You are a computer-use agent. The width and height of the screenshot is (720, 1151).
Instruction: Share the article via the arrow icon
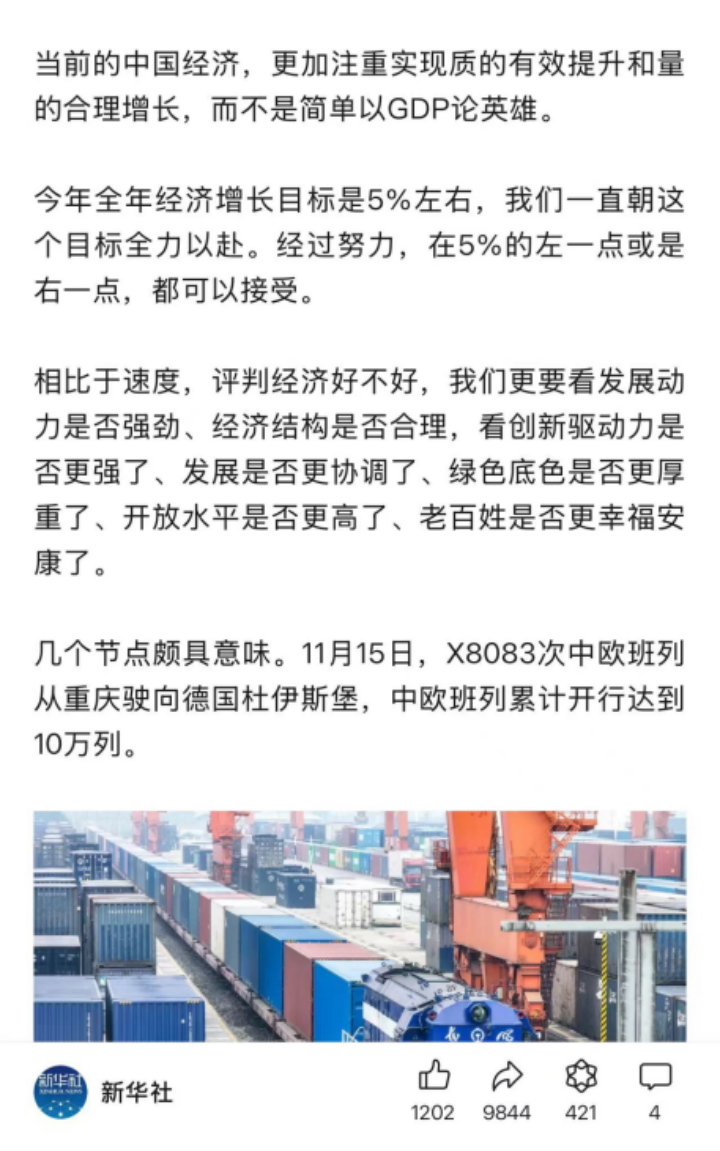click(507, 1077)
